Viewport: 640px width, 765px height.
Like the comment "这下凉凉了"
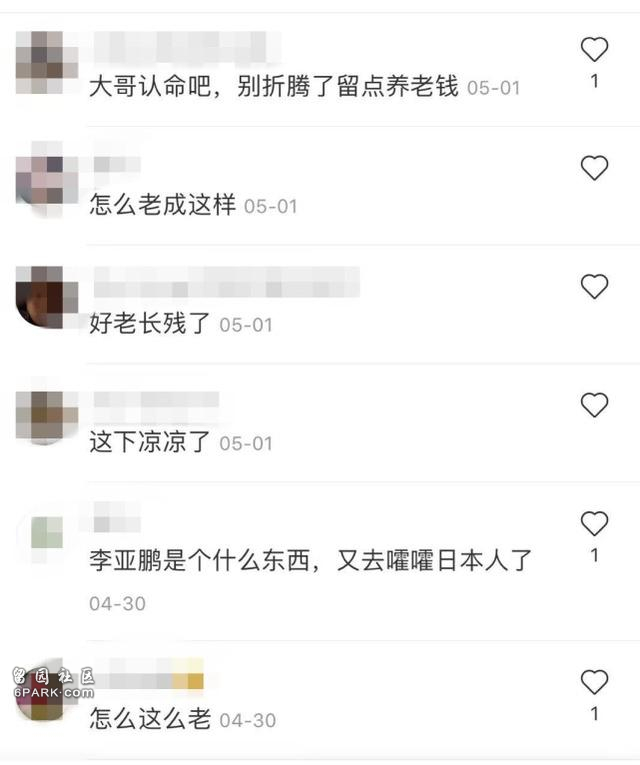click(x=594, y=405)
